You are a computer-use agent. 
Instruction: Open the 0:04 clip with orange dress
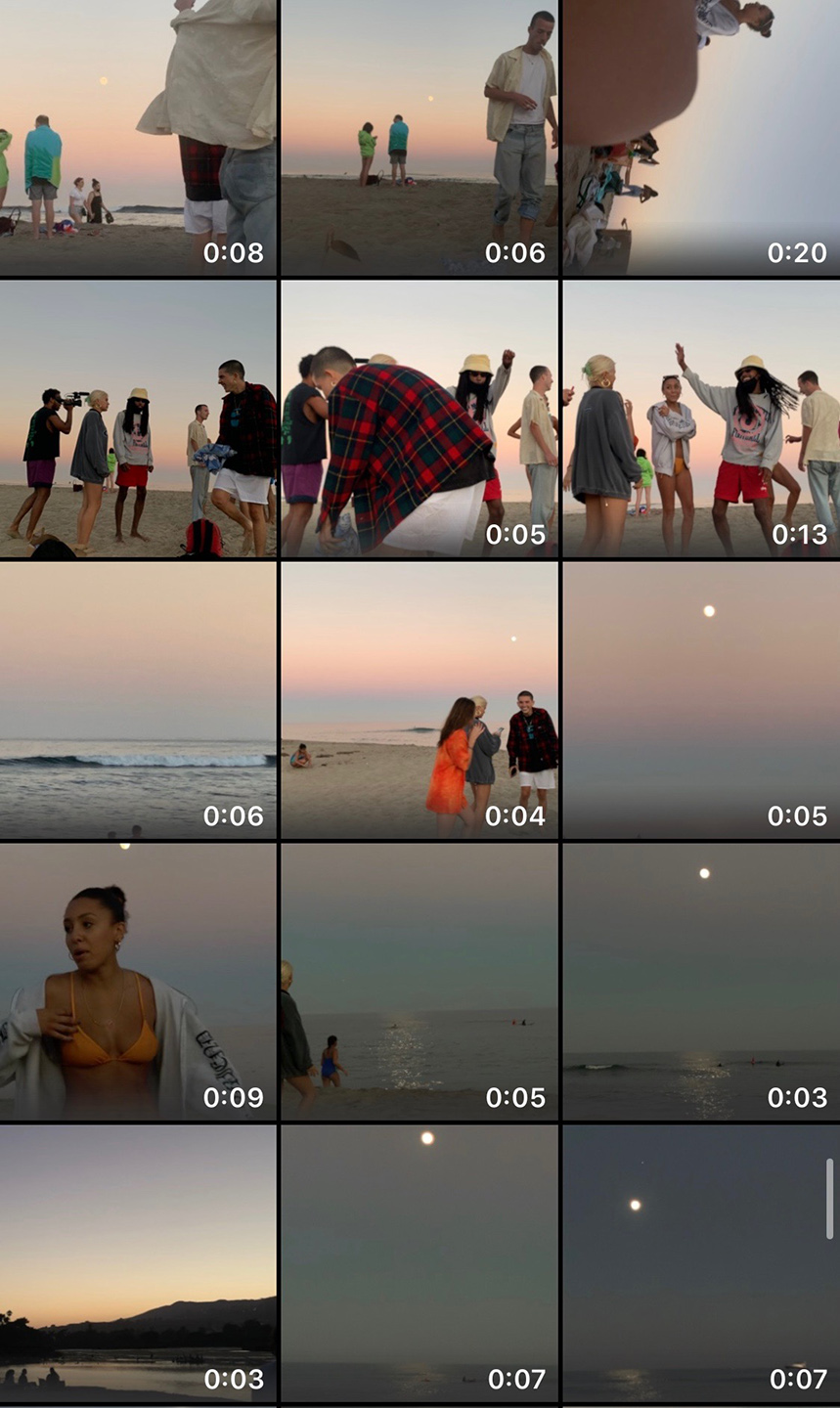(x=420, y=700)
